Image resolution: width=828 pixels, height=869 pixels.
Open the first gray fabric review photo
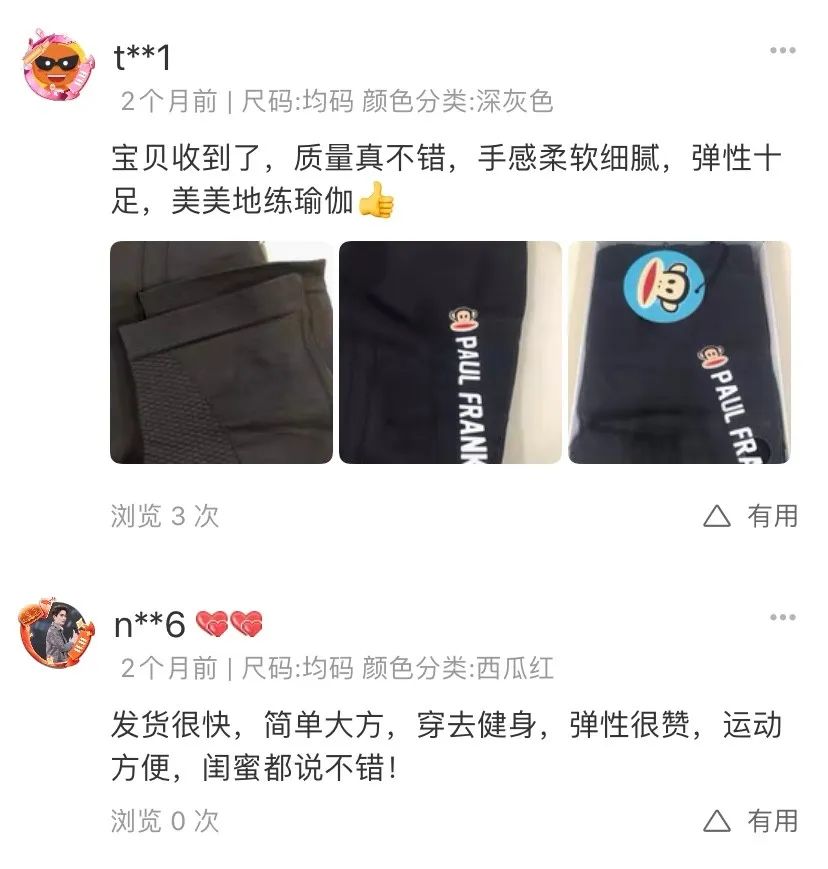pos(220,355)
